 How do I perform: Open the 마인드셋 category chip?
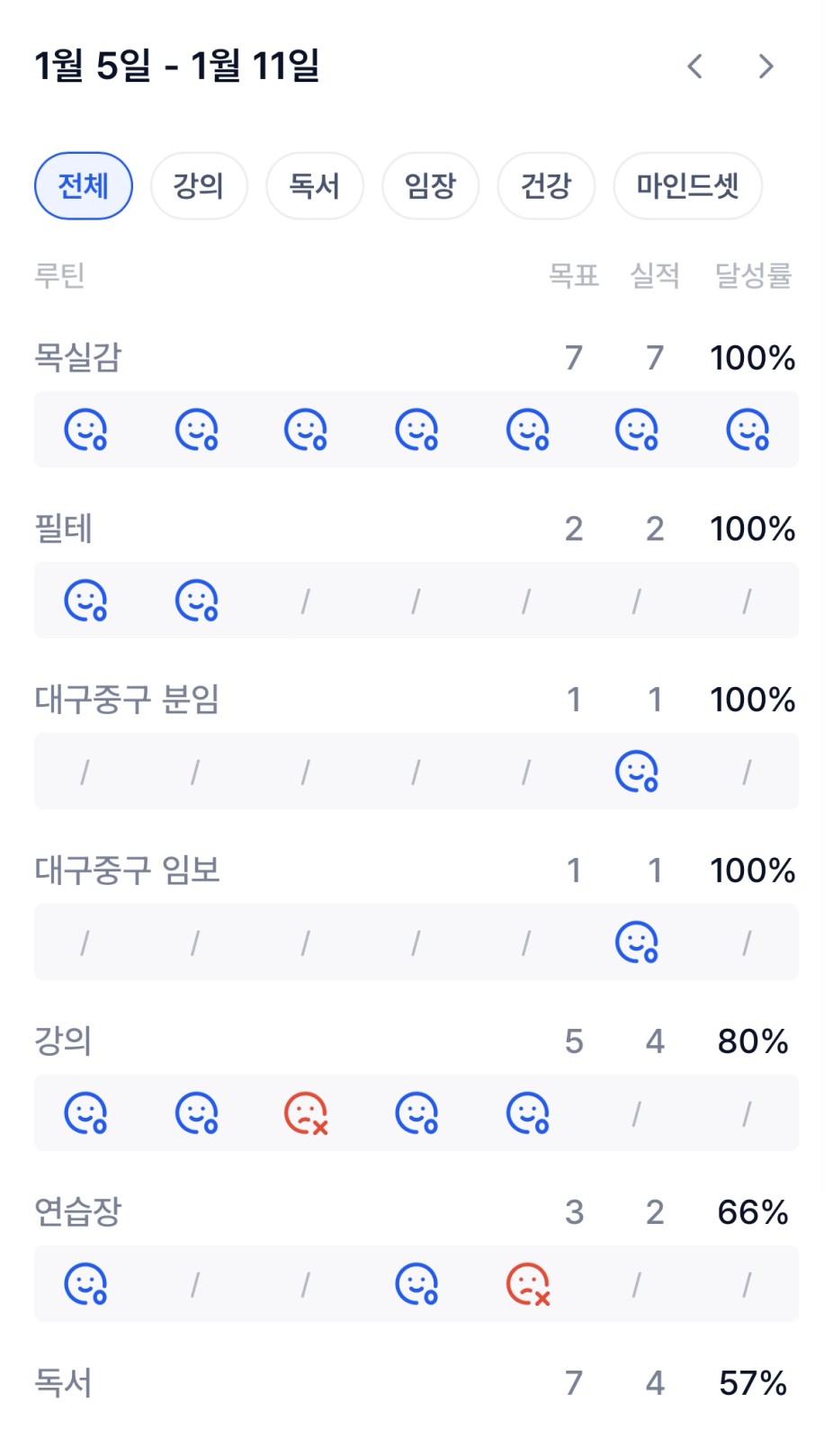point(687,186)
